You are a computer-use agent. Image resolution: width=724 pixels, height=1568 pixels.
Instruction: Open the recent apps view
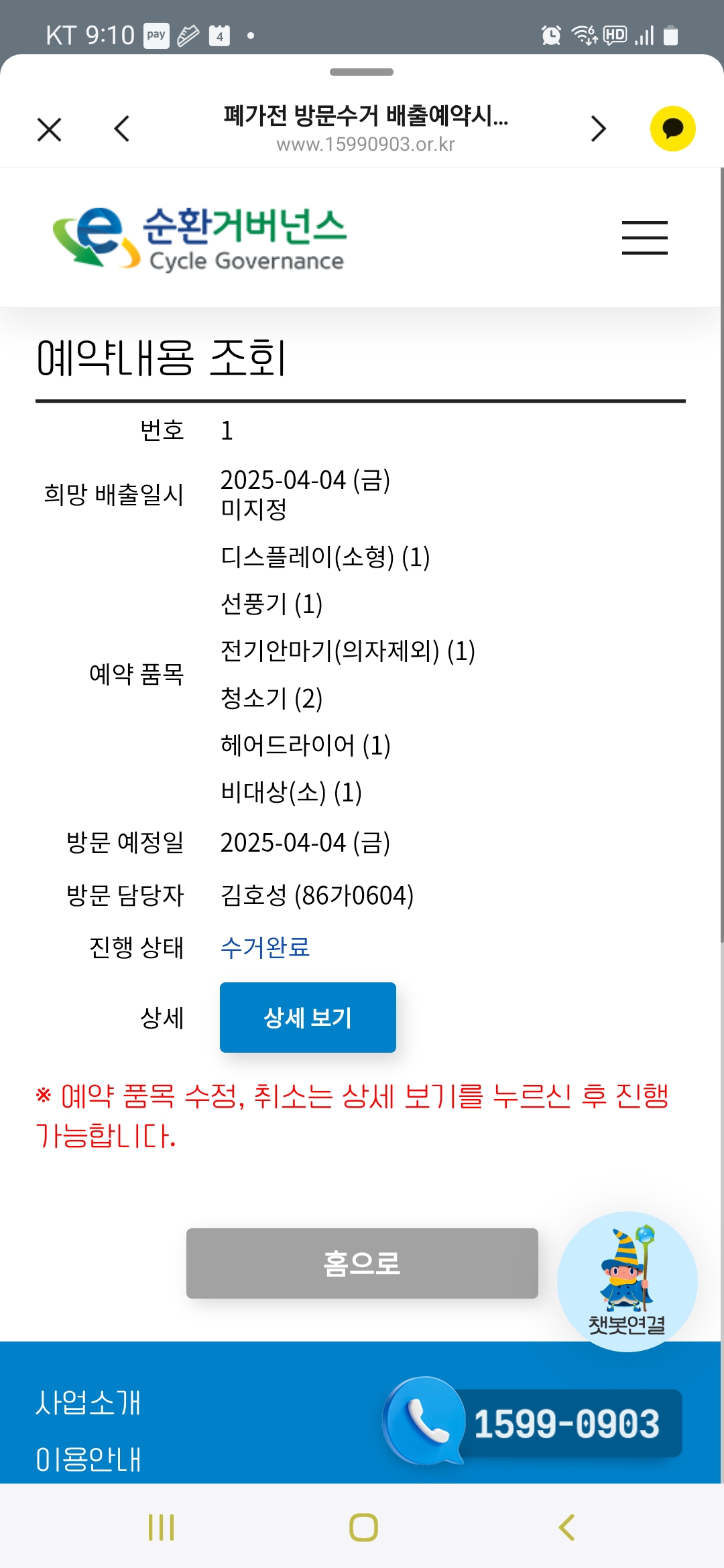[x=161, y=1528]
